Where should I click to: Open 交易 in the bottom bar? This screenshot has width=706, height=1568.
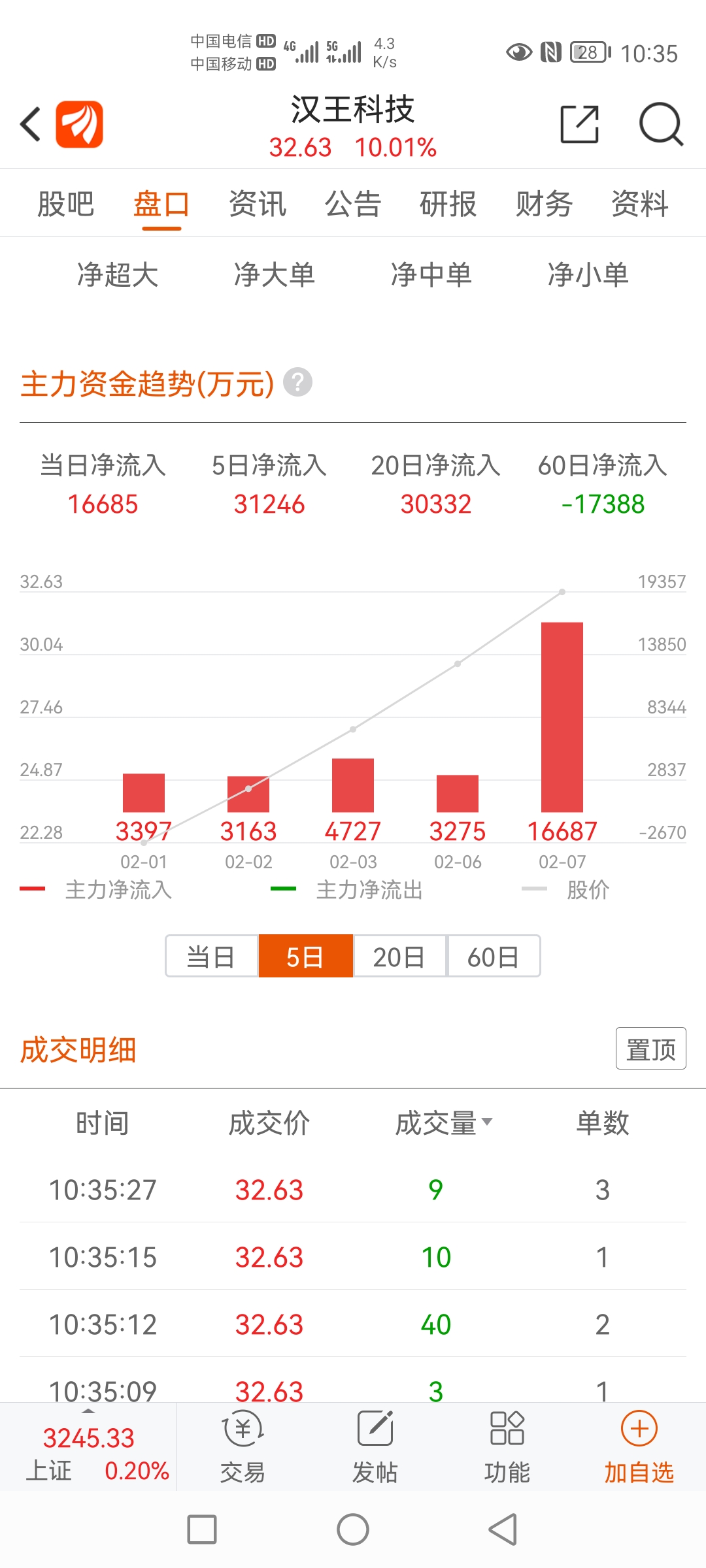[243, 1446]
